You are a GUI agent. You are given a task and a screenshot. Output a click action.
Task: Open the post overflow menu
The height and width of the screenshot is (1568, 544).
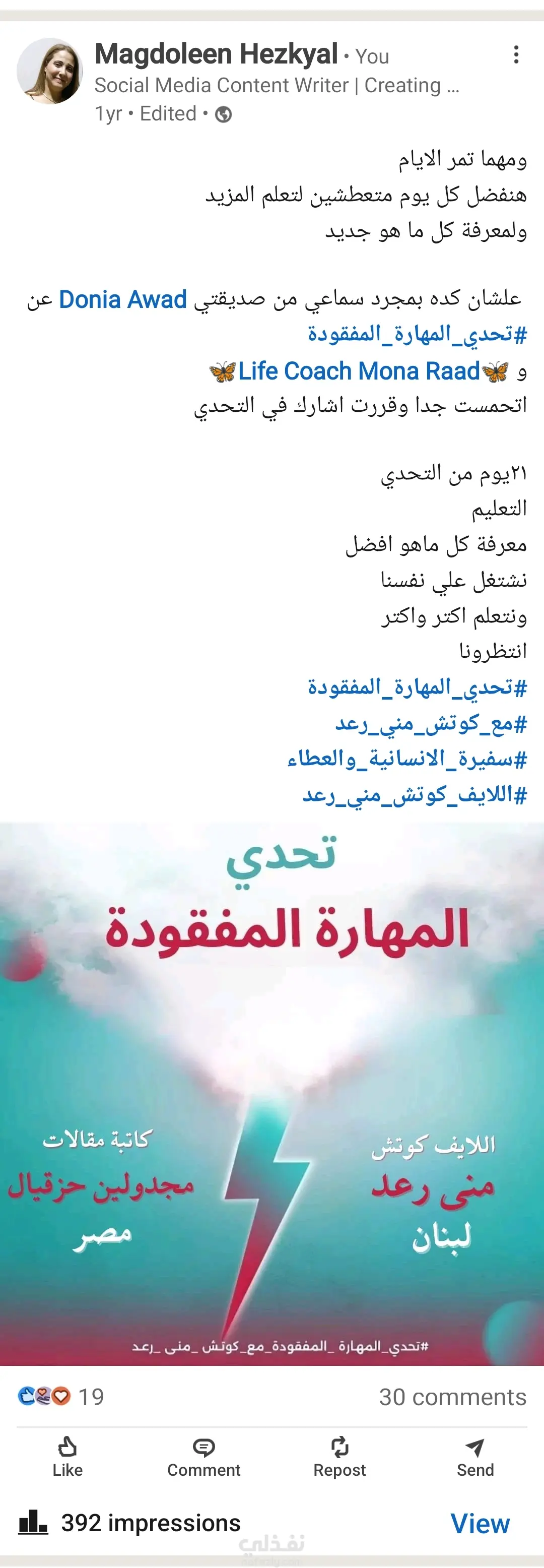click(515, 55)
